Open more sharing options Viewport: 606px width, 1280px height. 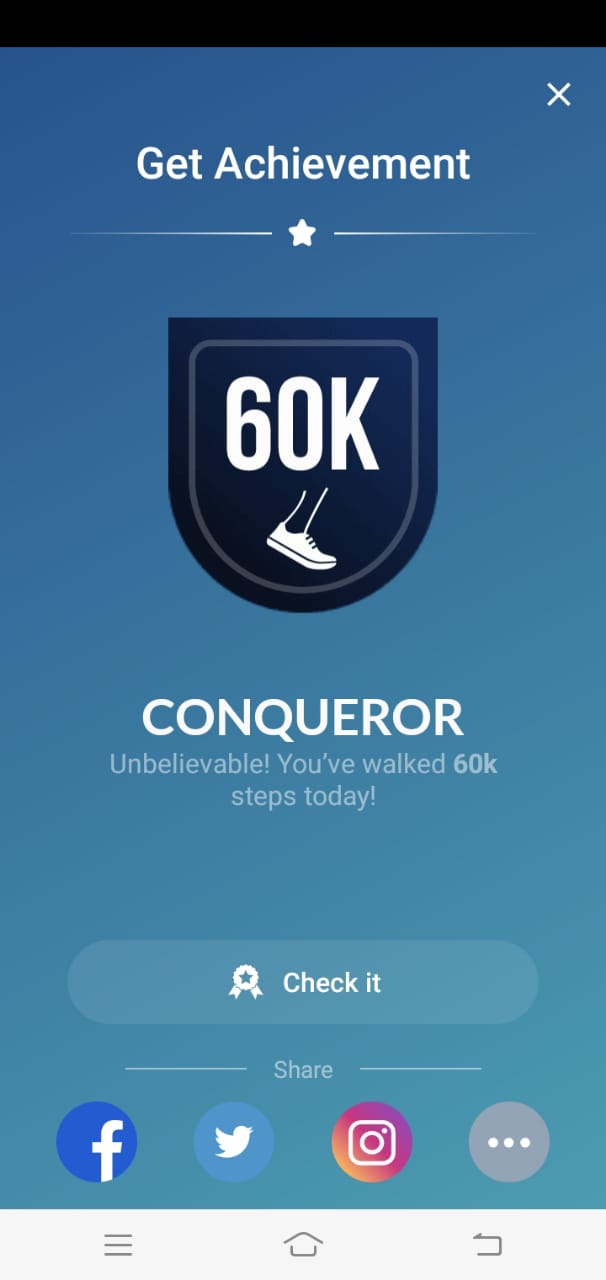[x=509, y=1142]
